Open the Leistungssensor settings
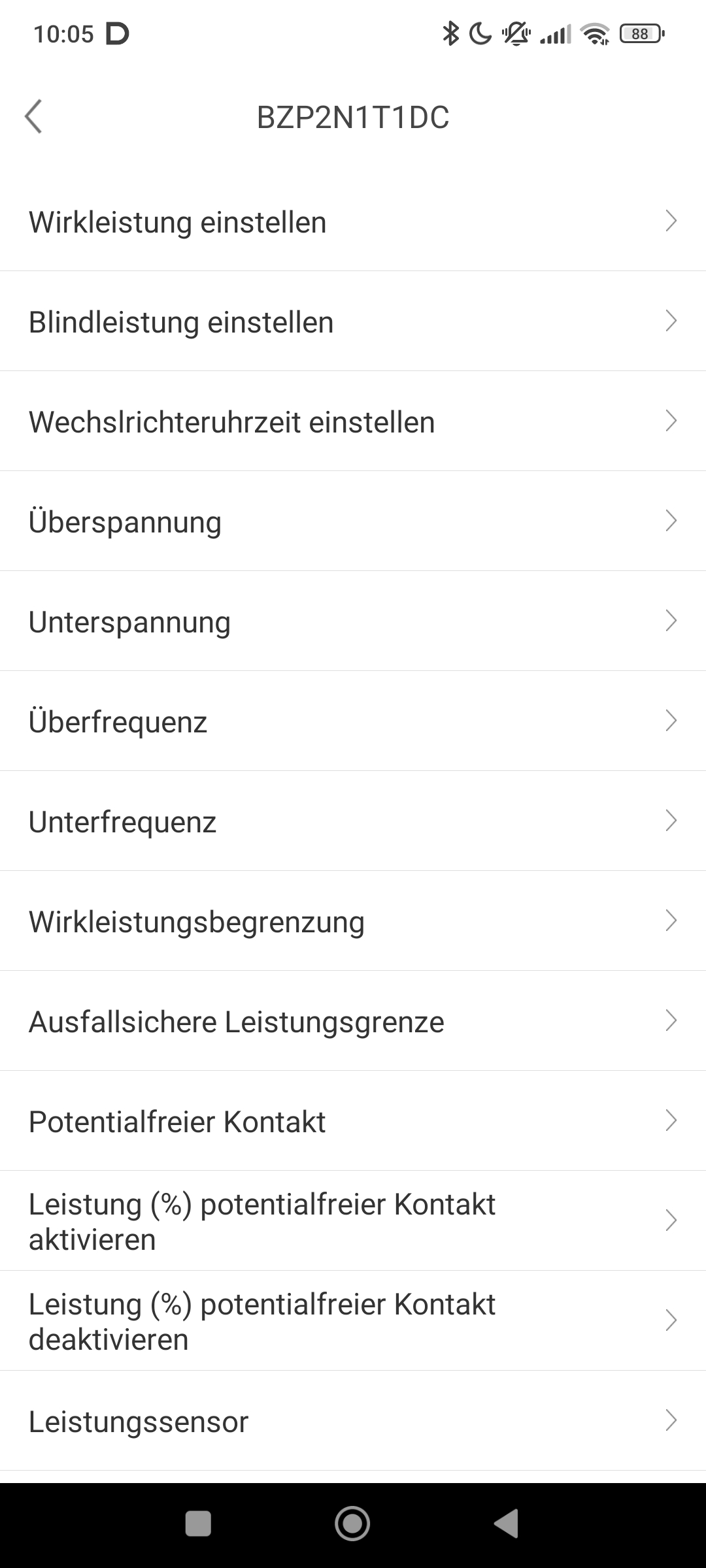Screen dimensions: 706x1568 coord(353,1421)
